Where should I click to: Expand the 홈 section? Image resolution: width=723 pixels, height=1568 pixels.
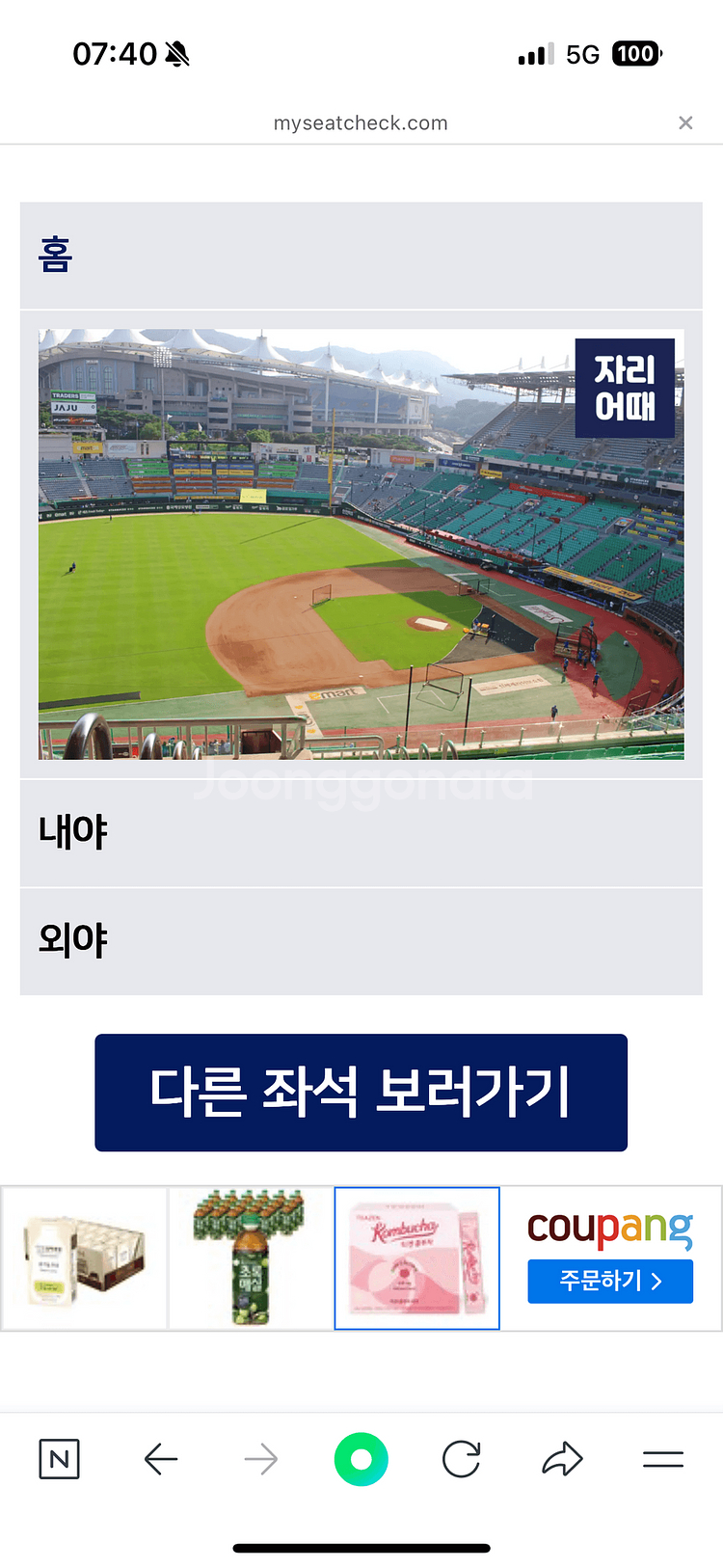point(361,256)
